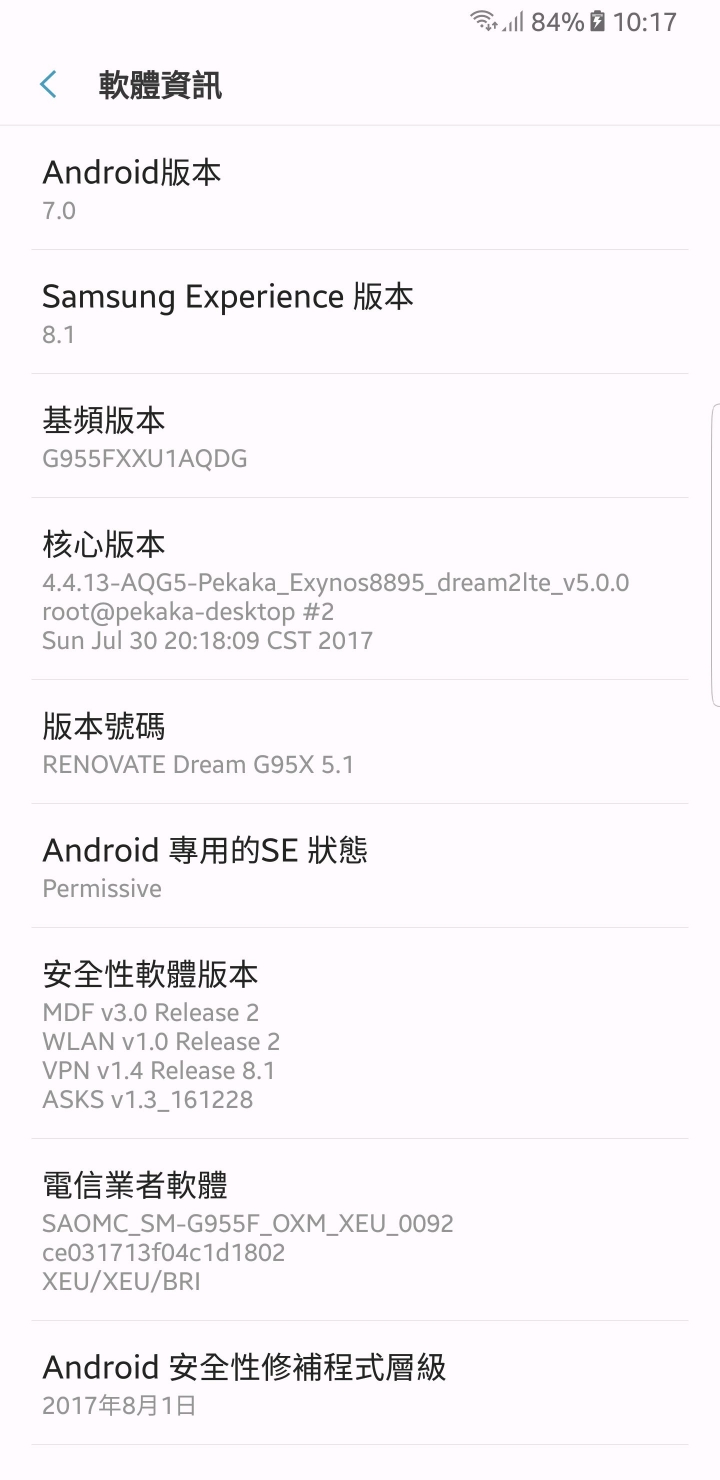Go back from 軟體資訊 screen
This screenshot has width=720, height=1480.
48,85
